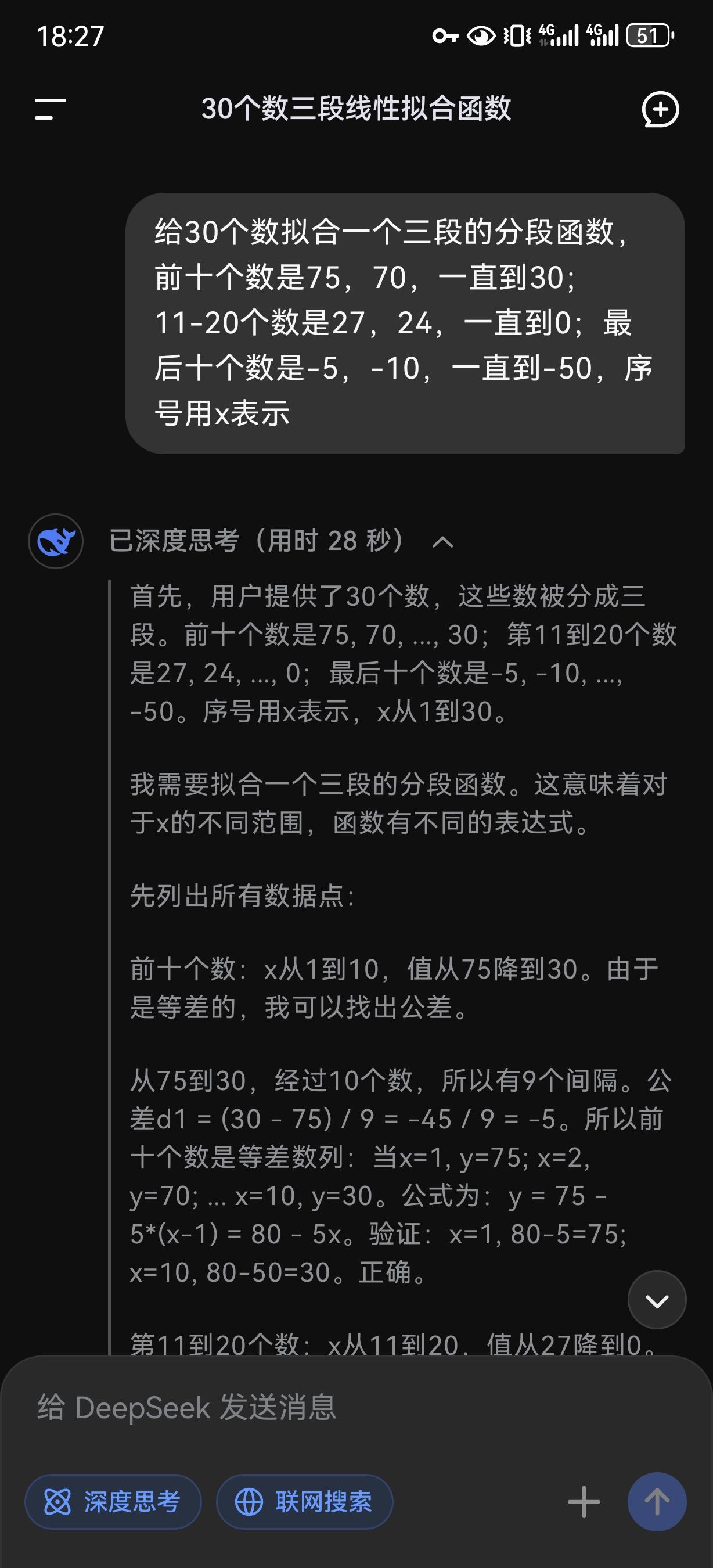The height and width of the screenshot is (1568, 713).
Task: Toggle the 联网搜索 chip
Action: [305, 1502]
